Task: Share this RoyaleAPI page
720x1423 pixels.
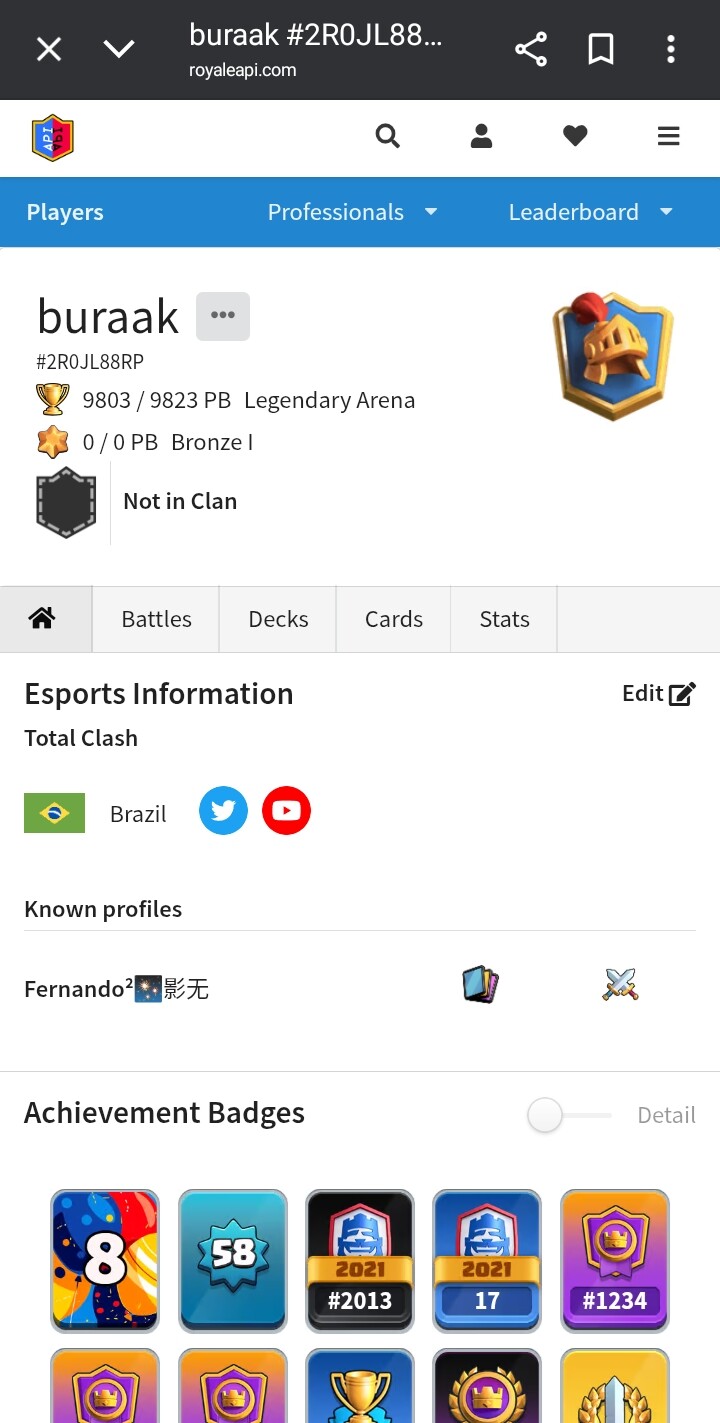Action: [531, 49]
